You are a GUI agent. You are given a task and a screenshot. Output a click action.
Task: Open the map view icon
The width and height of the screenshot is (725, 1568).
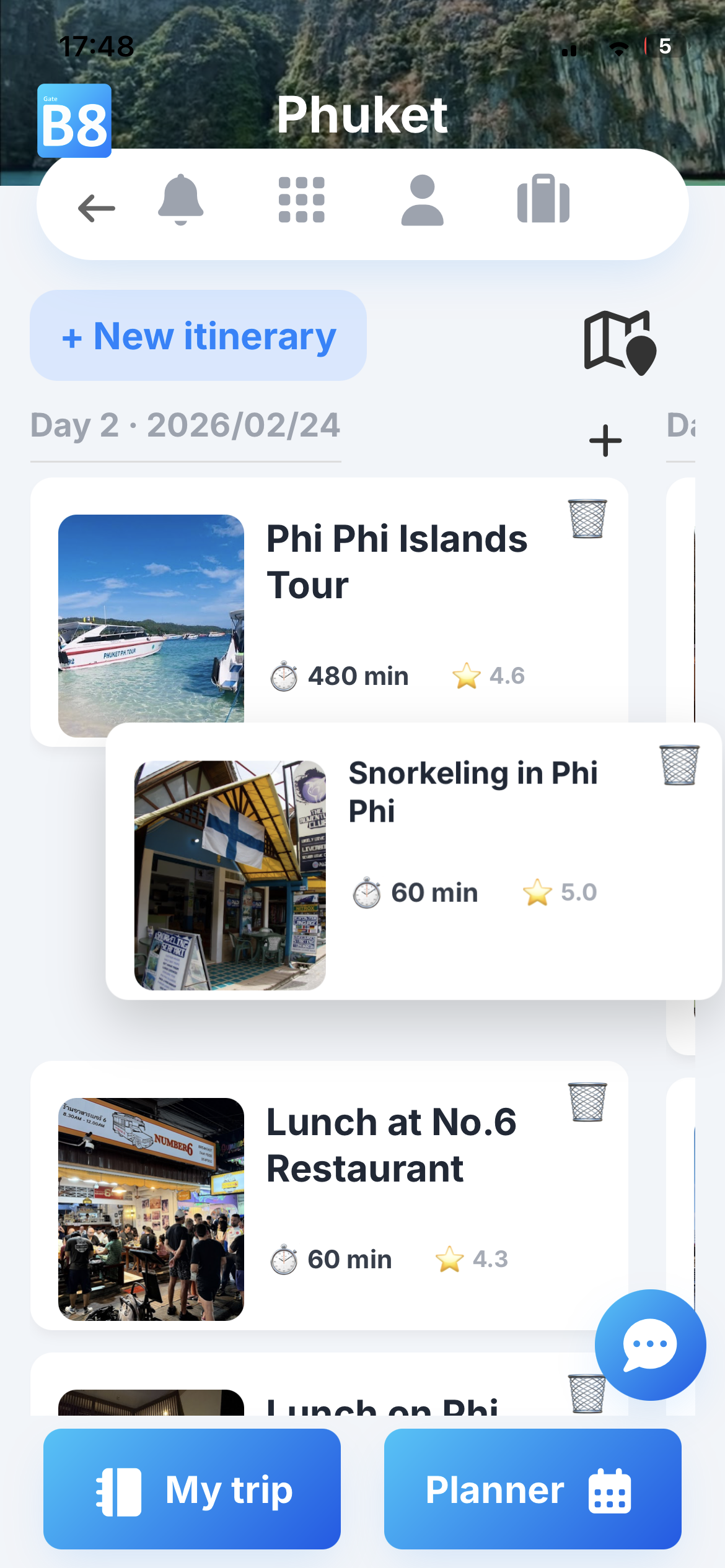620,342
